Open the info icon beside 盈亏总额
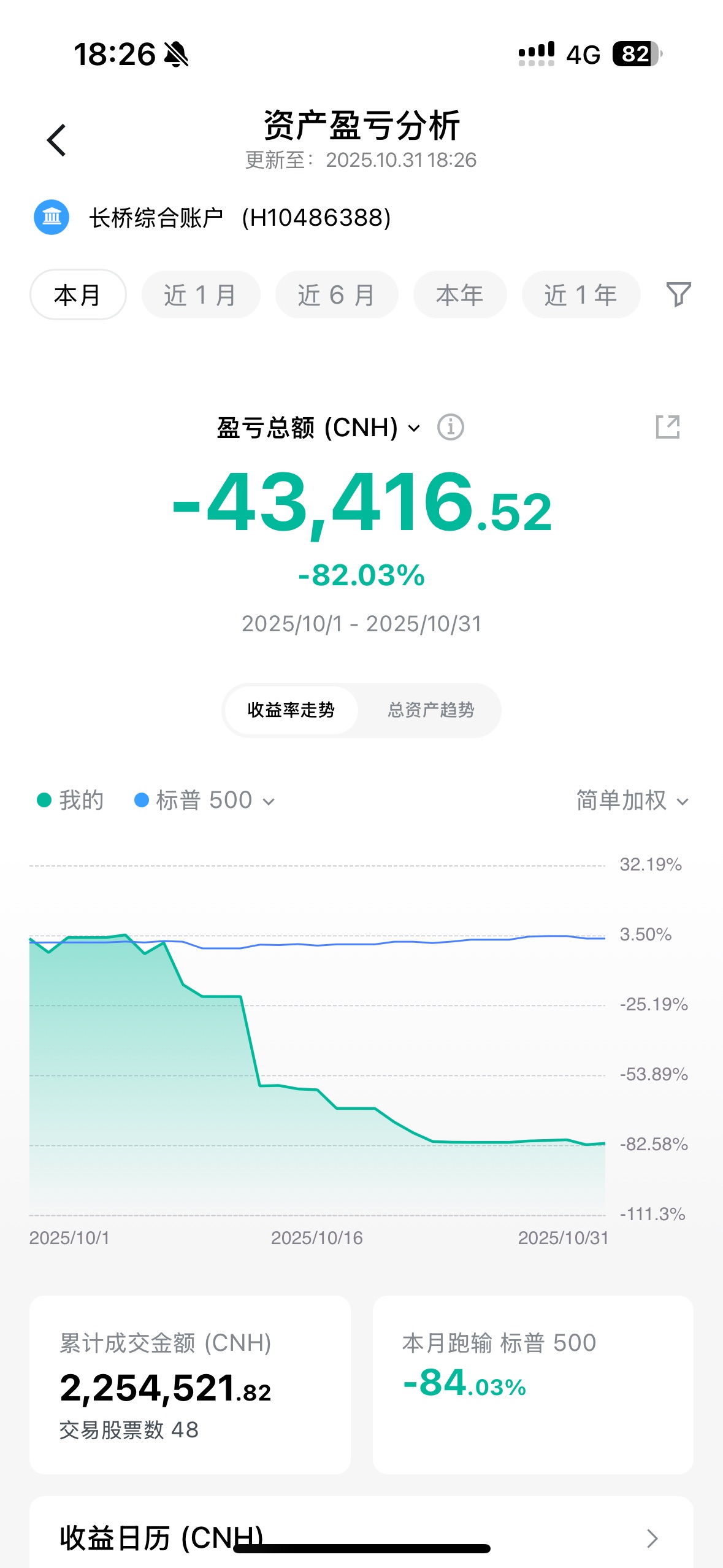 pos(450,427)
